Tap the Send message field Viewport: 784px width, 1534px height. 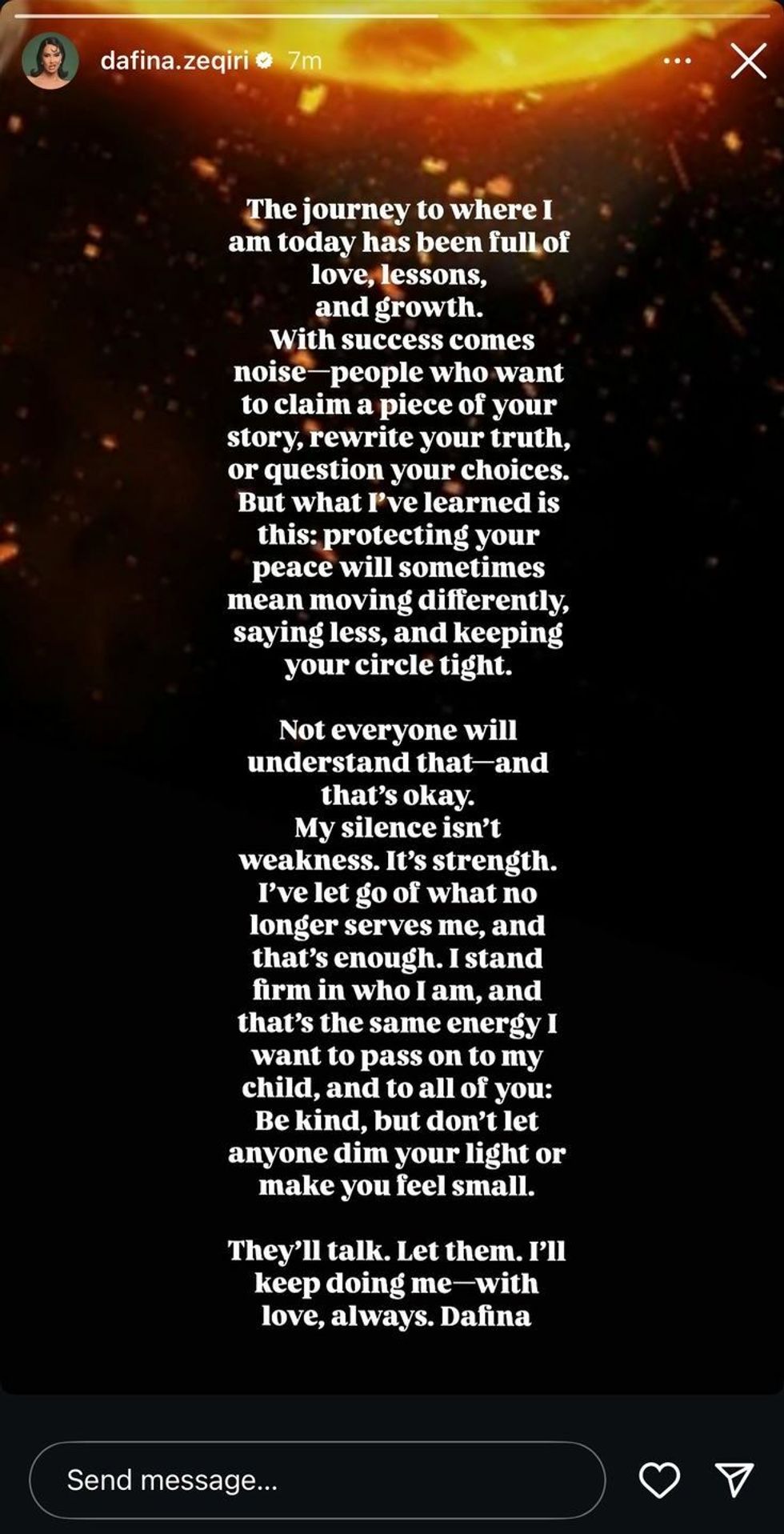pyautogui.click(x=317, y=1480)
